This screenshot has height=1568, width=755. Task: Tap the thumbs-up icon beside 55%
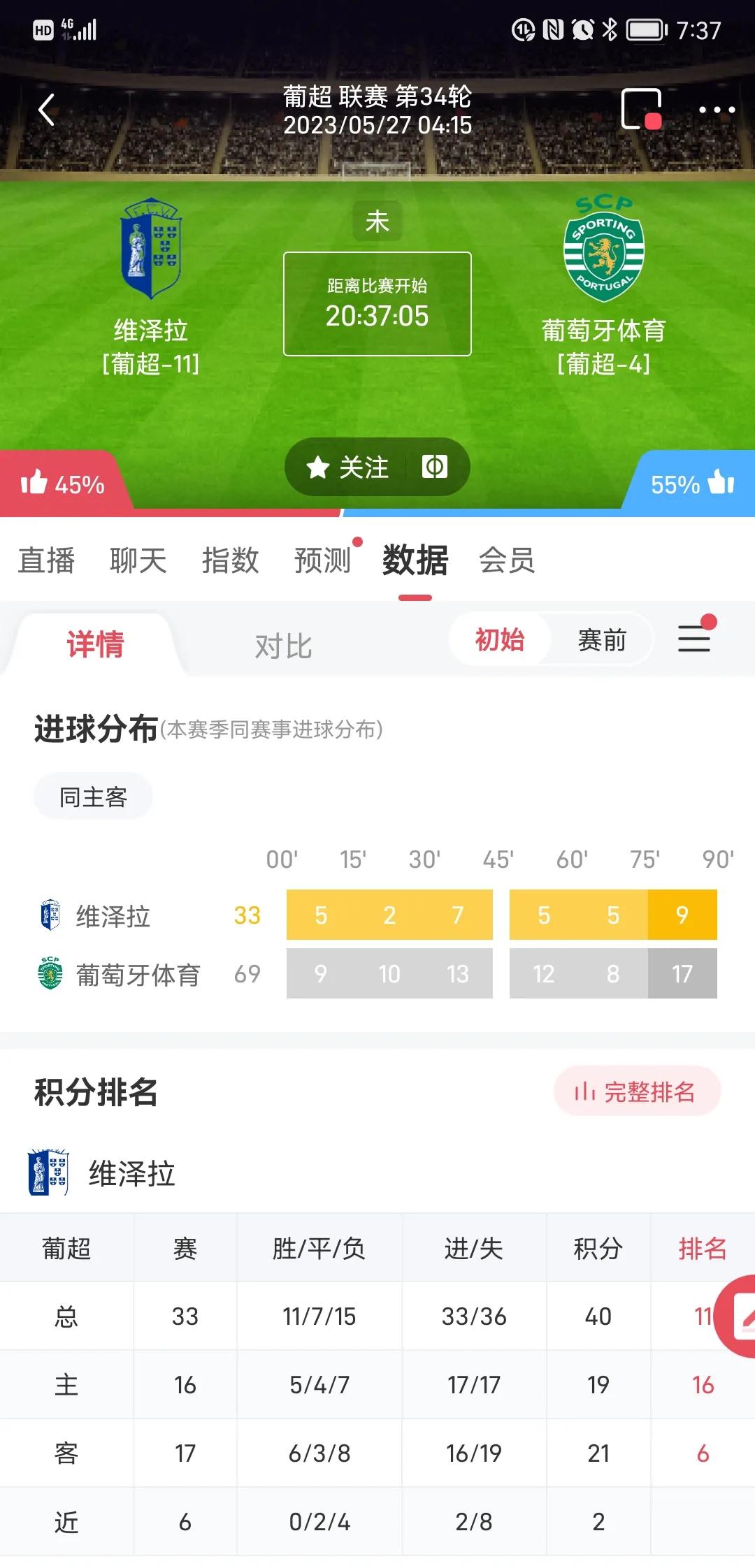point(721,481)
